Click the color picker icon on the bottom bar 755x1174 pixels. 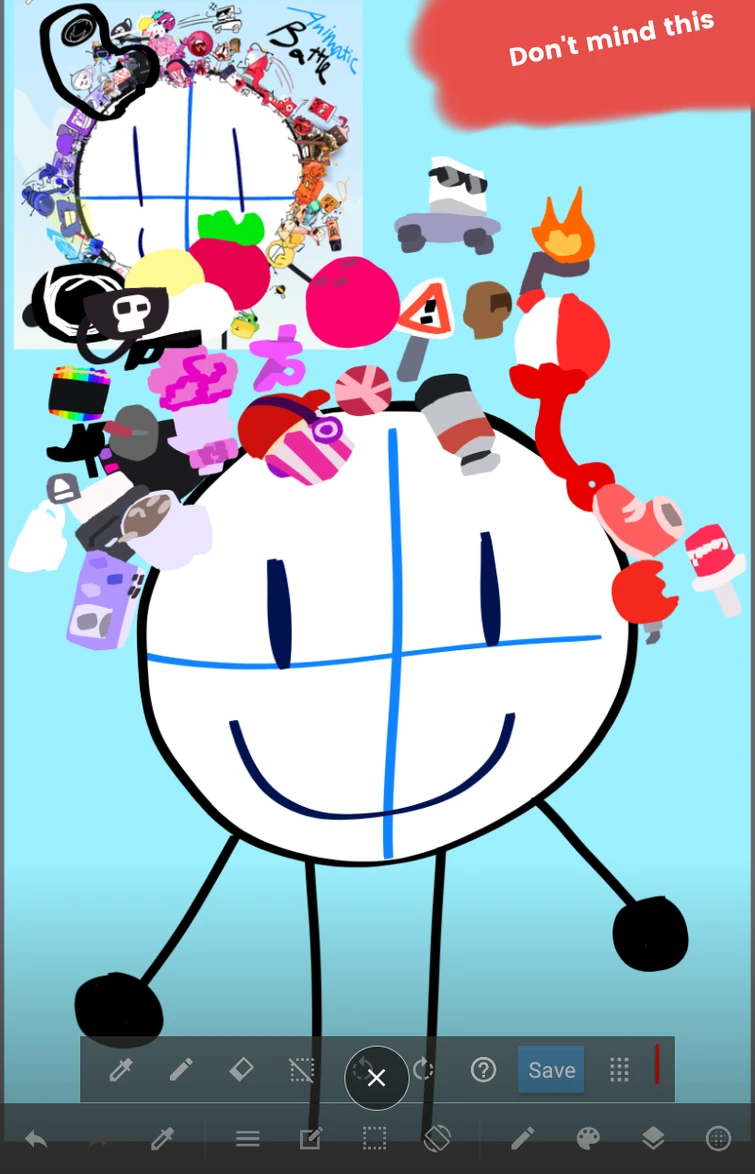(x=163, y=1138)
